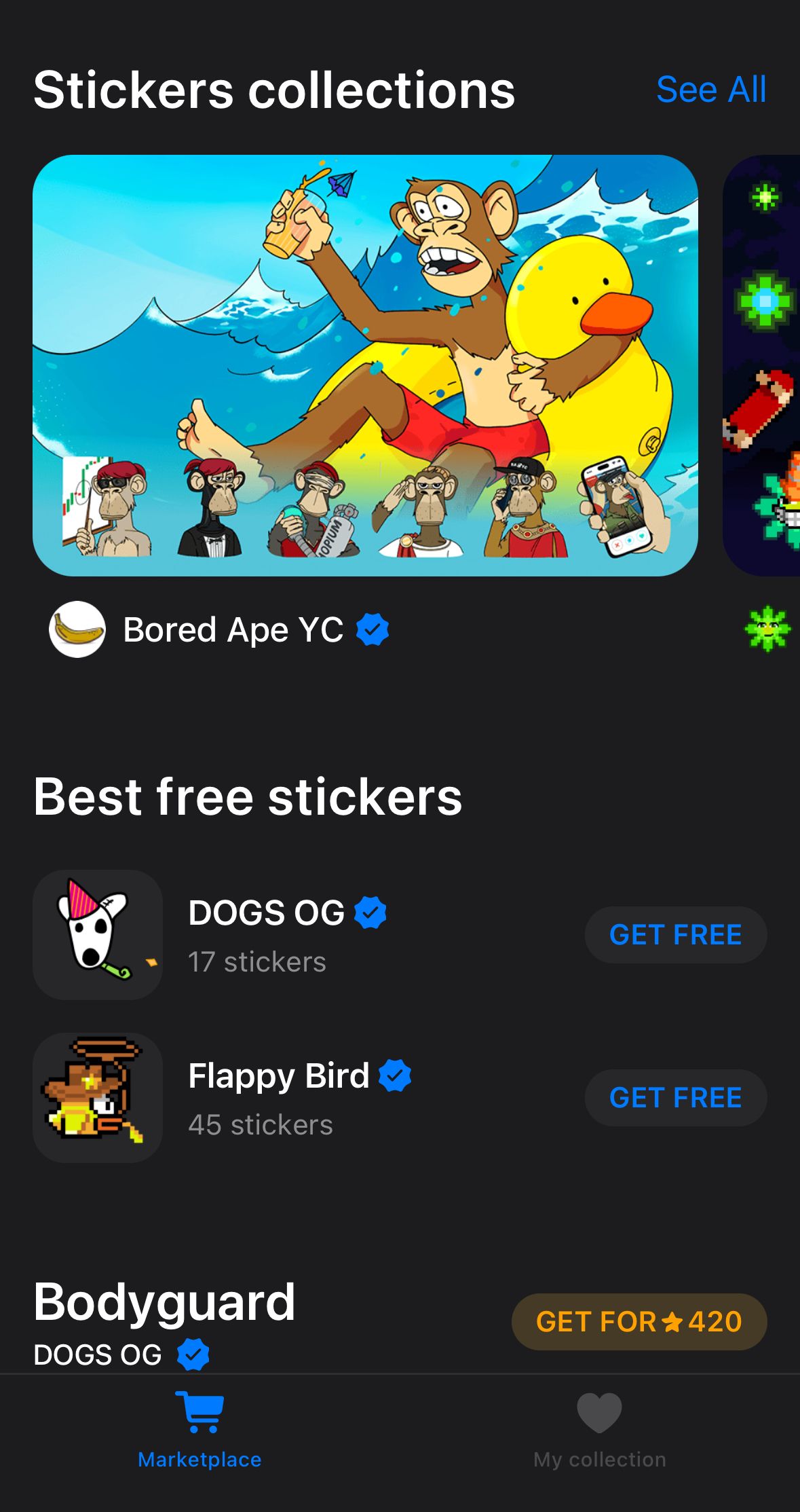Open My collection via the heart icon
The height and width of the screenshot is (1512, 800).
(x=599, y=1412)
